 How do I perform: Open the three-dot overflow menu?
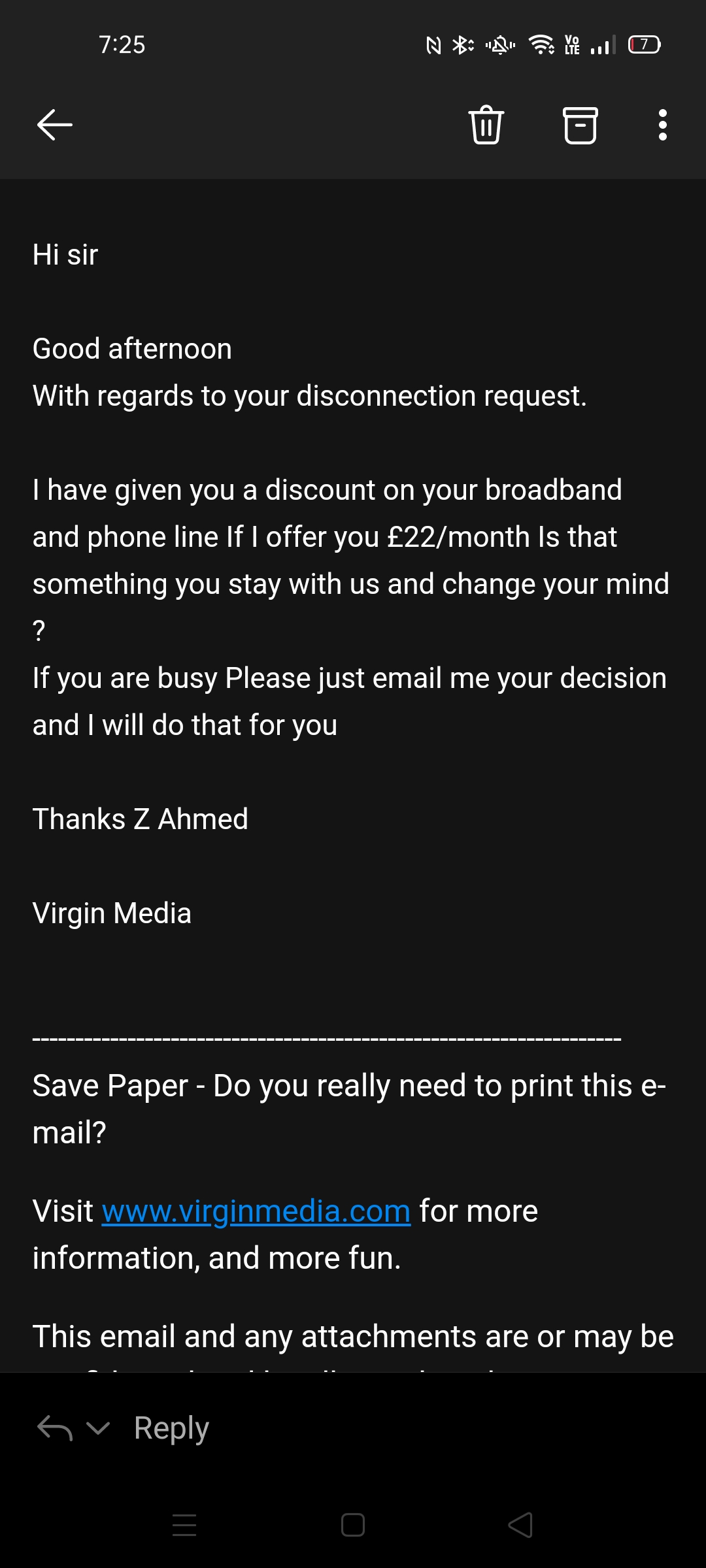pos(663,125)
